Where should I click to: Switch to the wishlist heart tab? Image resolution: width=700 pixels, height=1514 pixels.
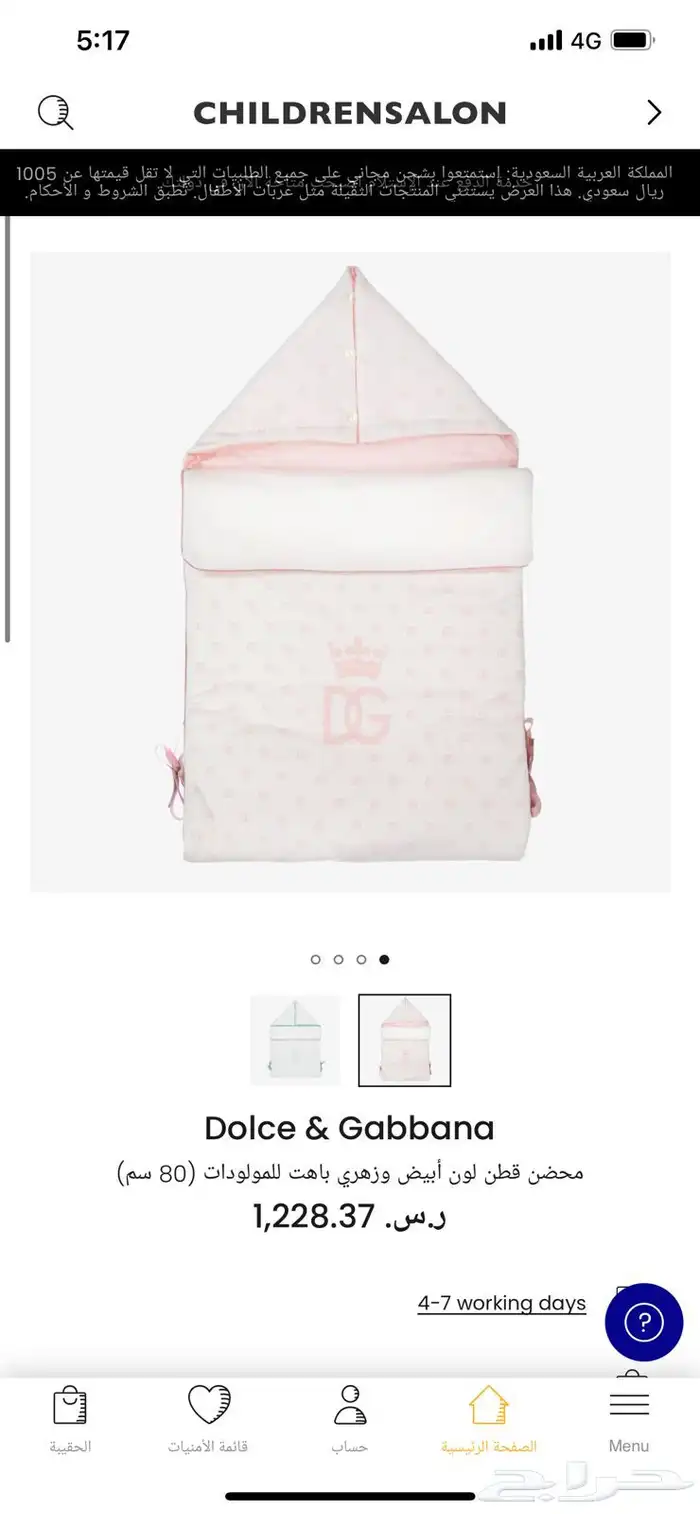click(208, 1418)
